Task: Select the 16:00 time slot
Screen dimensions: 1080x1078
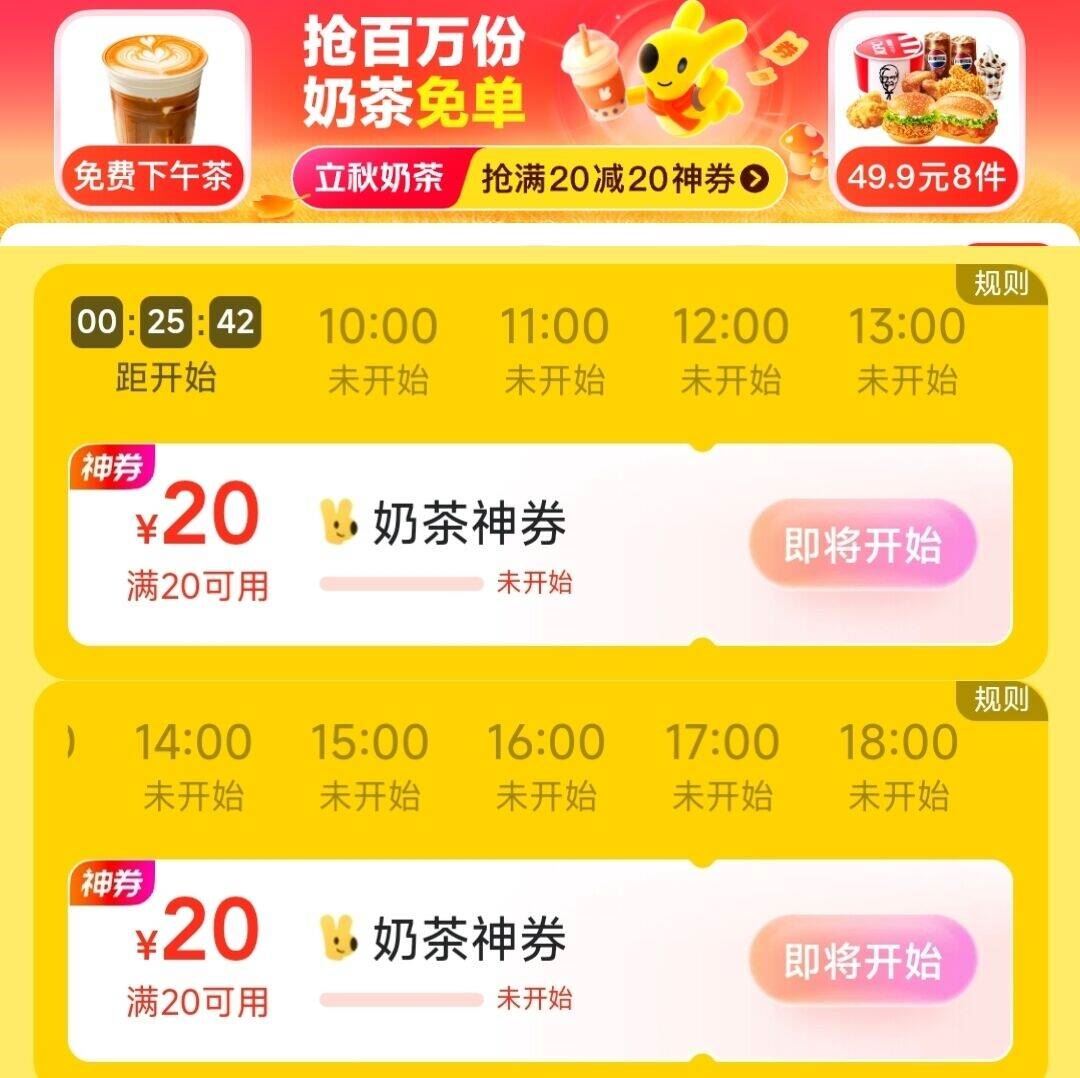Action: click(546, 766)
